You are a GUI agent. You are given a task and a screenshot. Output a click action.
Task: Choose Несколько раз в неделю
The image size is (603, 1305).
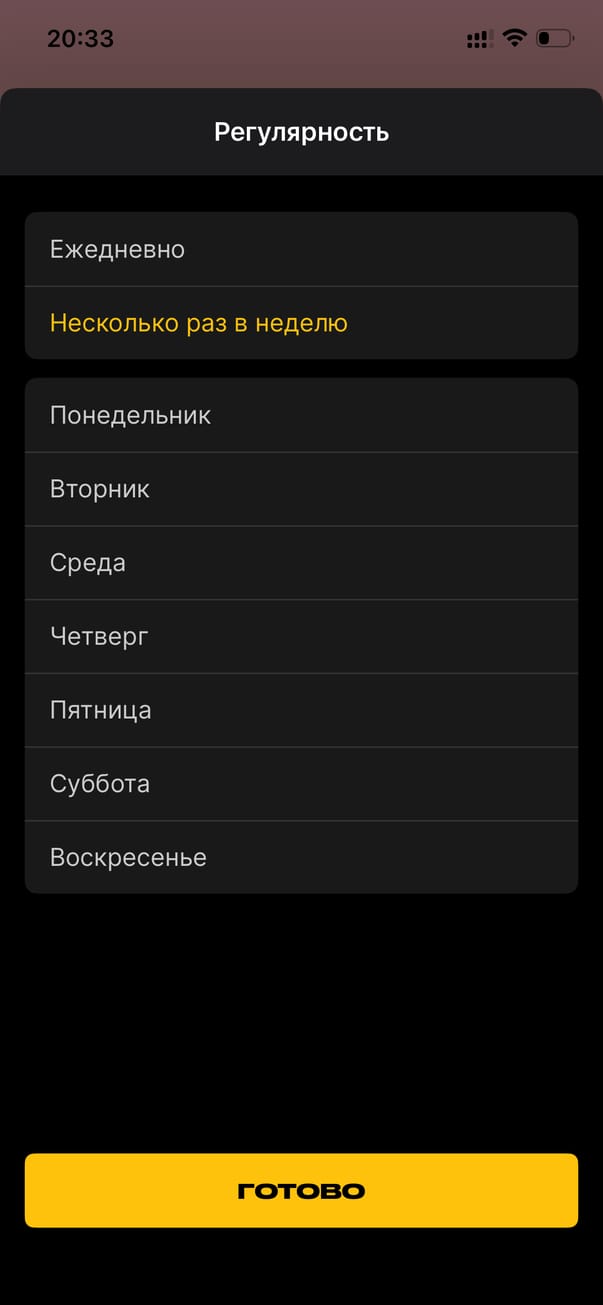click(x=300, y=323)
